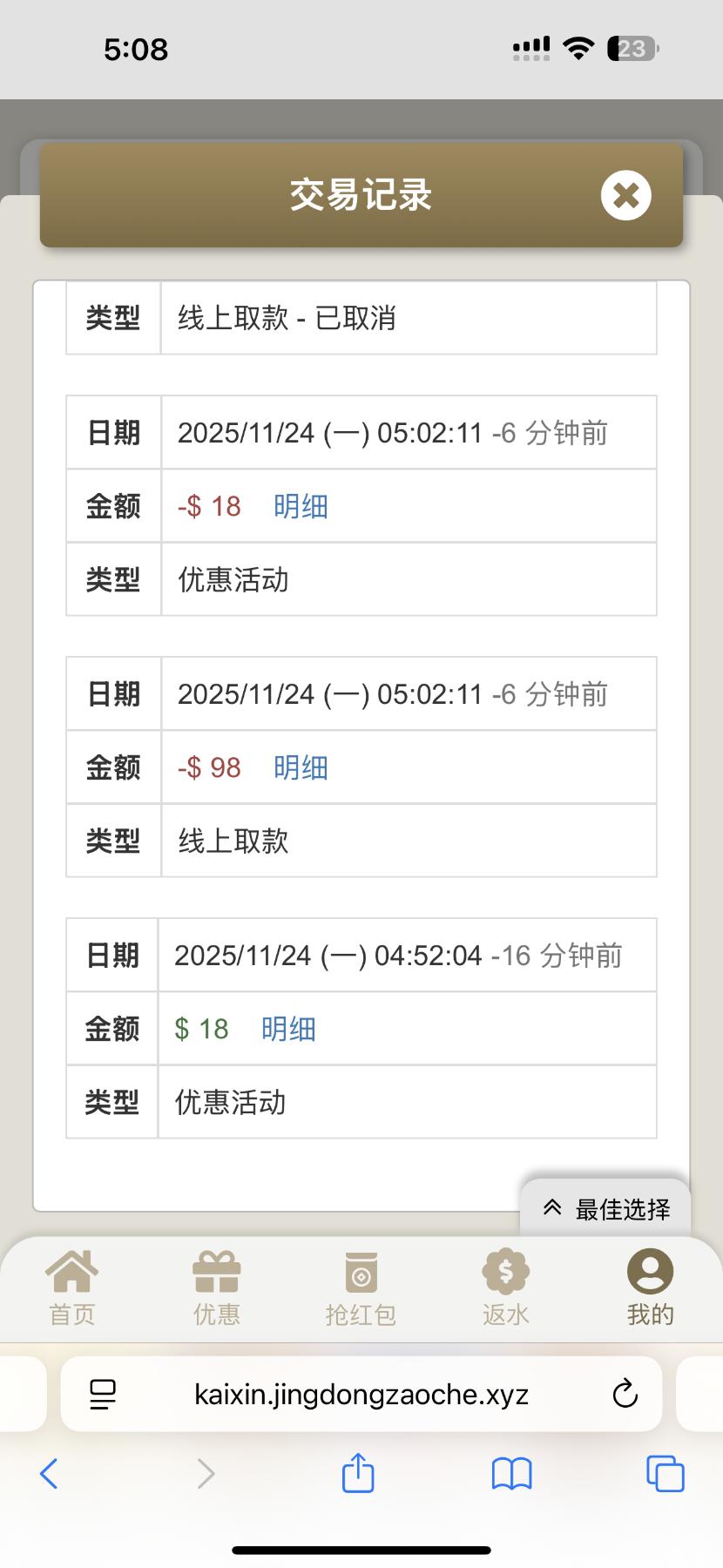Switch to the 返水 tab
The width and height of the screenshot is (723, 1568).
(x=505, y=1288)
